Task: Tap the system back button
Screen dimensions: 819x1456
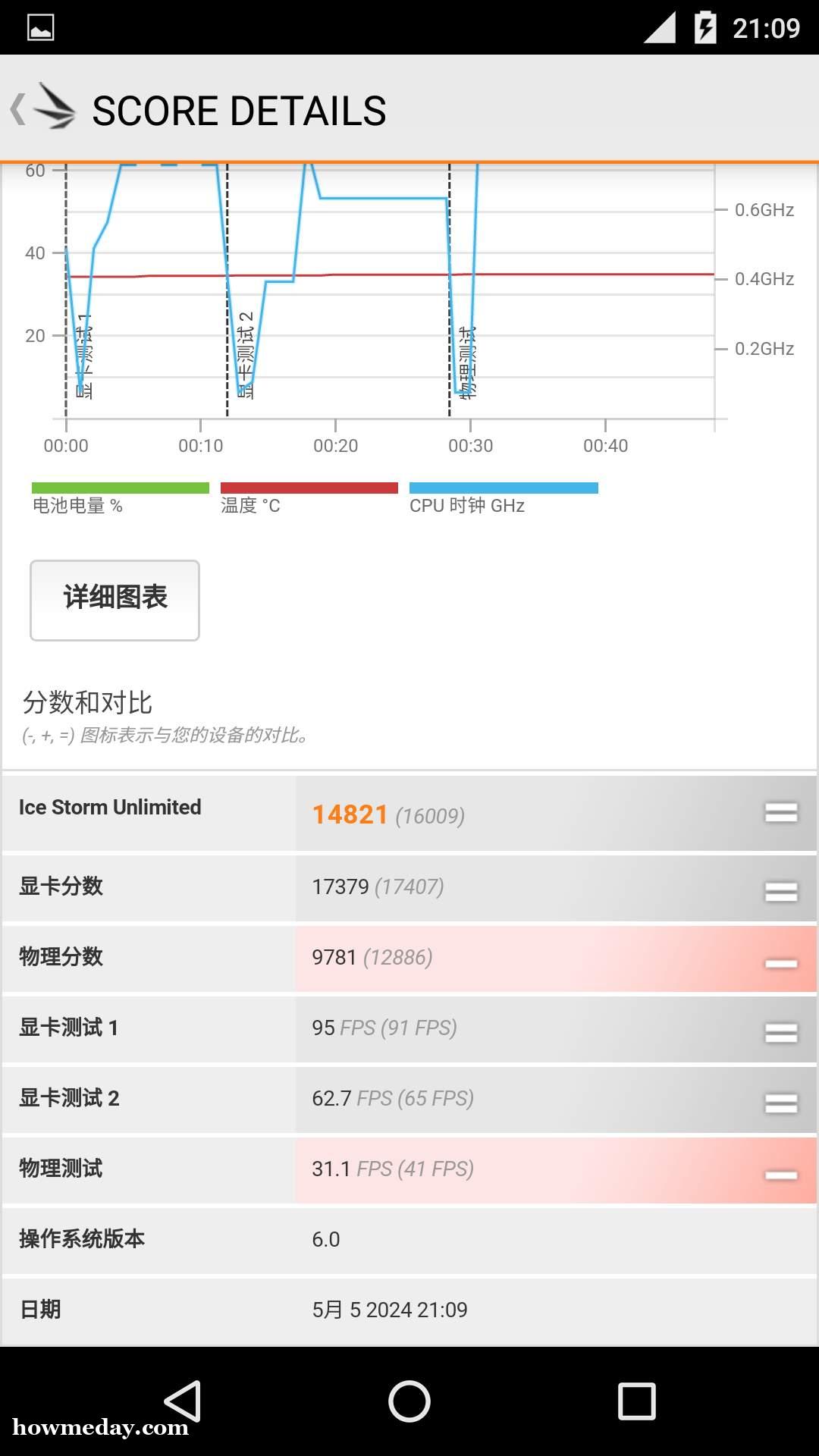Action: pyautogui.click(x=183, y=1401)
